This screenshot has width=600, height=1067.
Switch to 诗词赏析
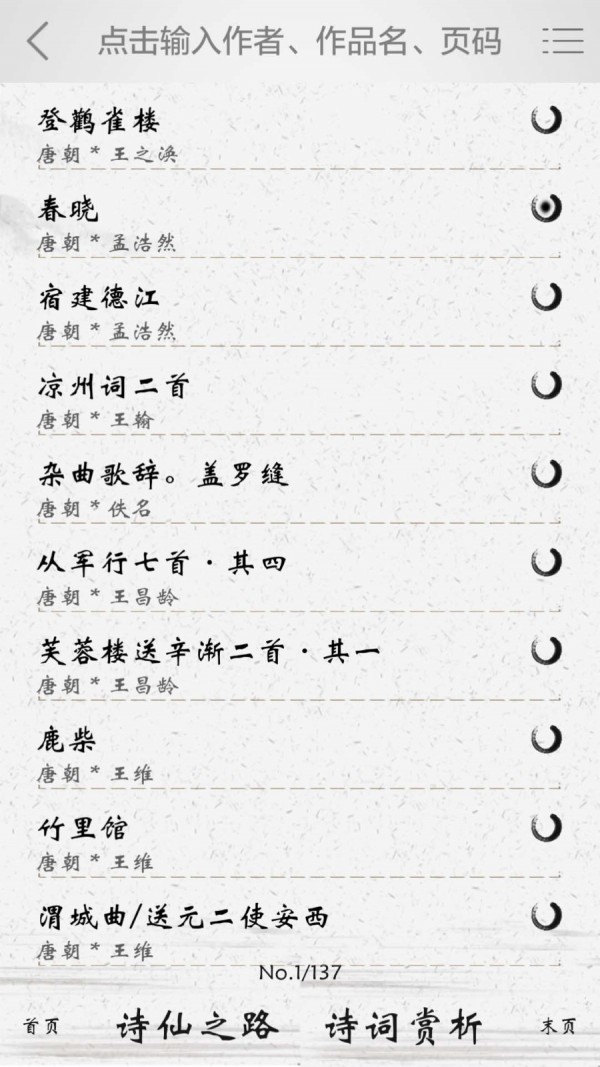click(404, 1026)
